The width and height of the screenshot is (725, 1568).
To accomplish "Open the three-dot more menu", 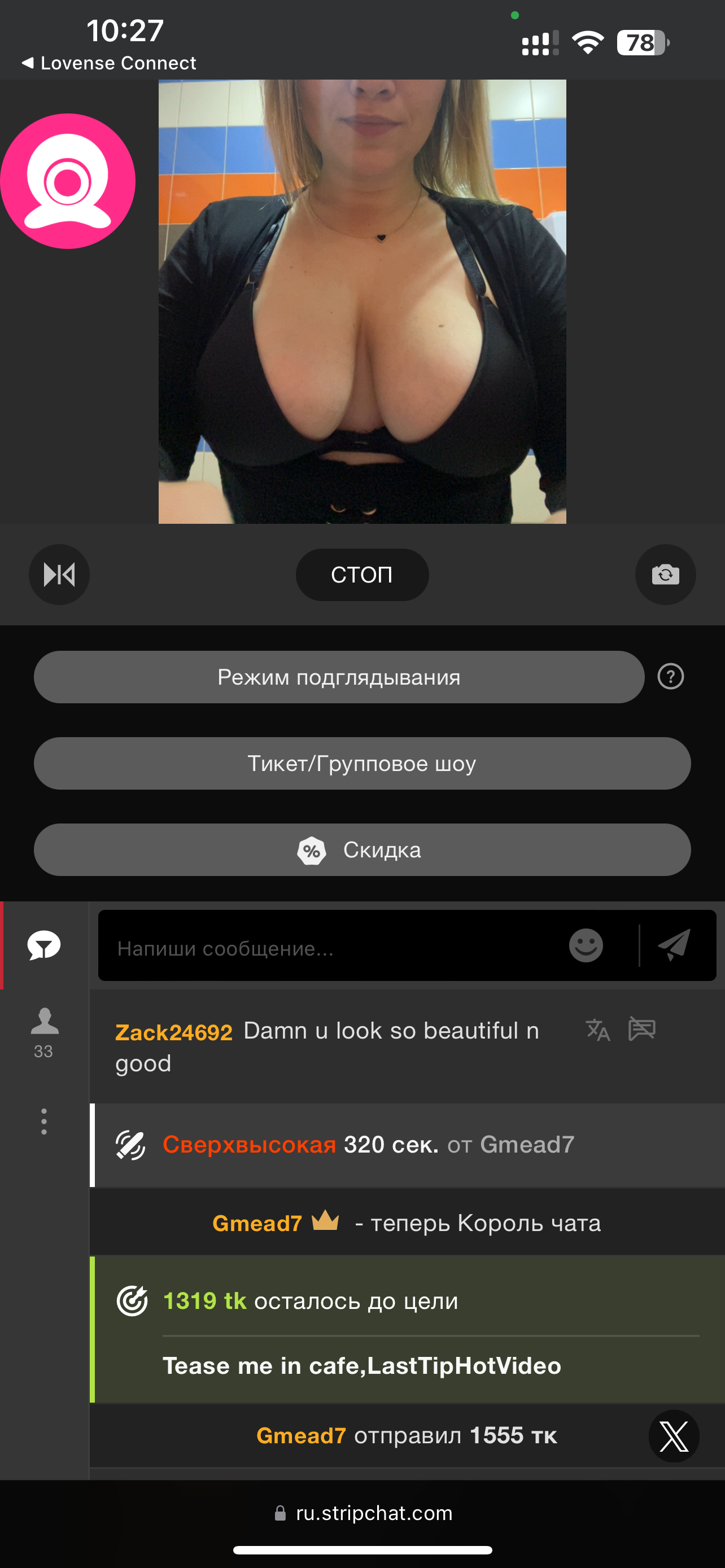I will [x=44, y=1121].
